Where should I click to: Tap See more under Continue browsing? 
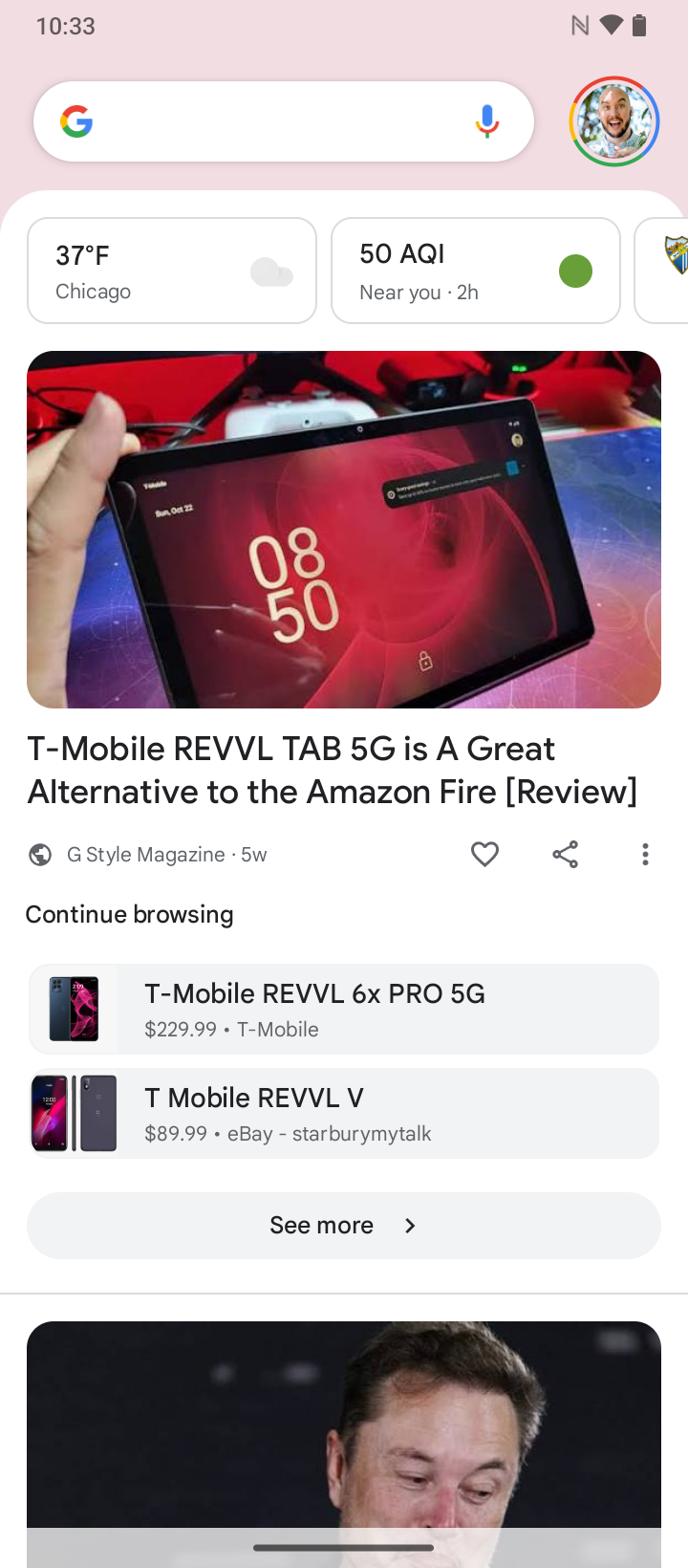click(x=344, y=1226)
